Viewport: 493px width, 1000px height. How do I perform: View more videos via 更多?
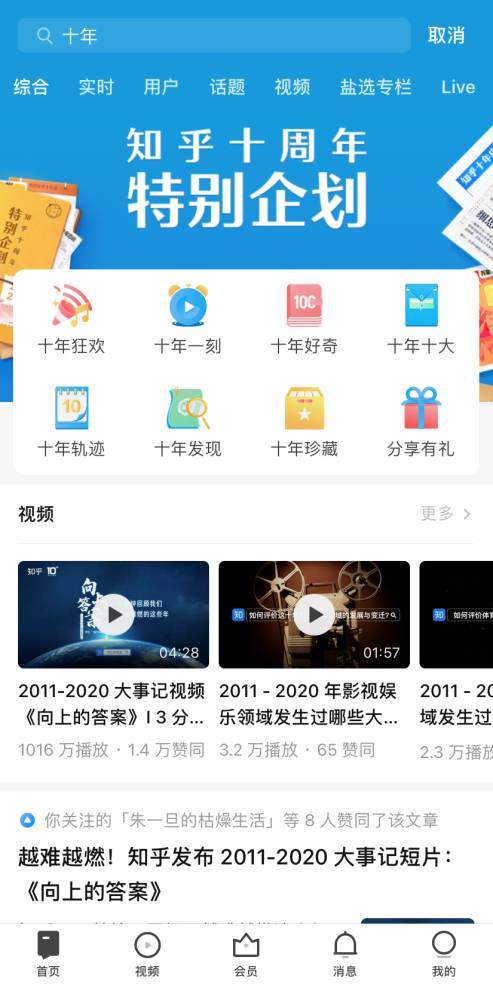pos(446,513)
